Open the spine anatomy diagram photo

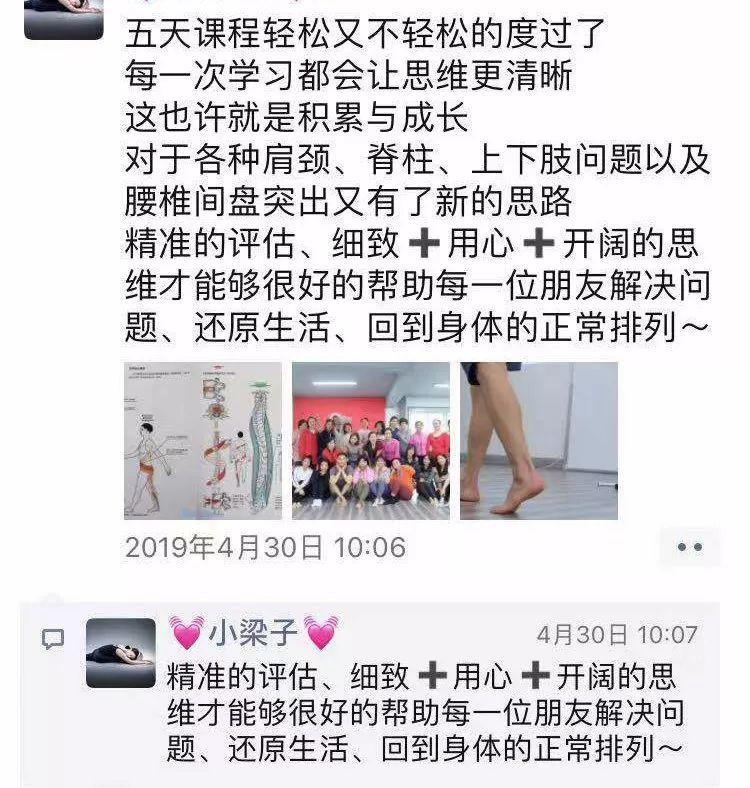point(203,441)
